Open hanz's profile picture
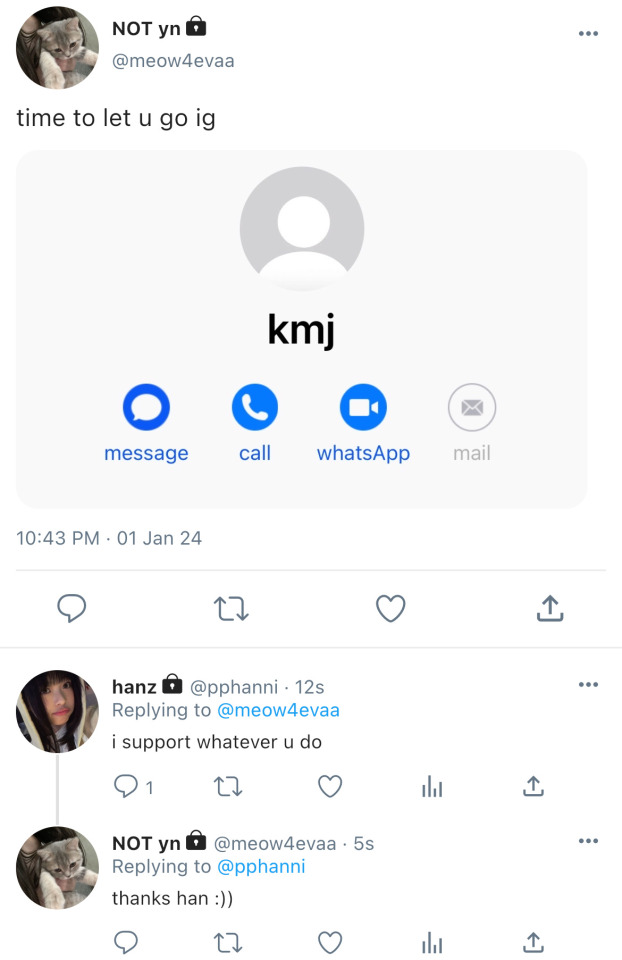Image resolution: width=622 pixels, height=960 pixels. [58, 711]
